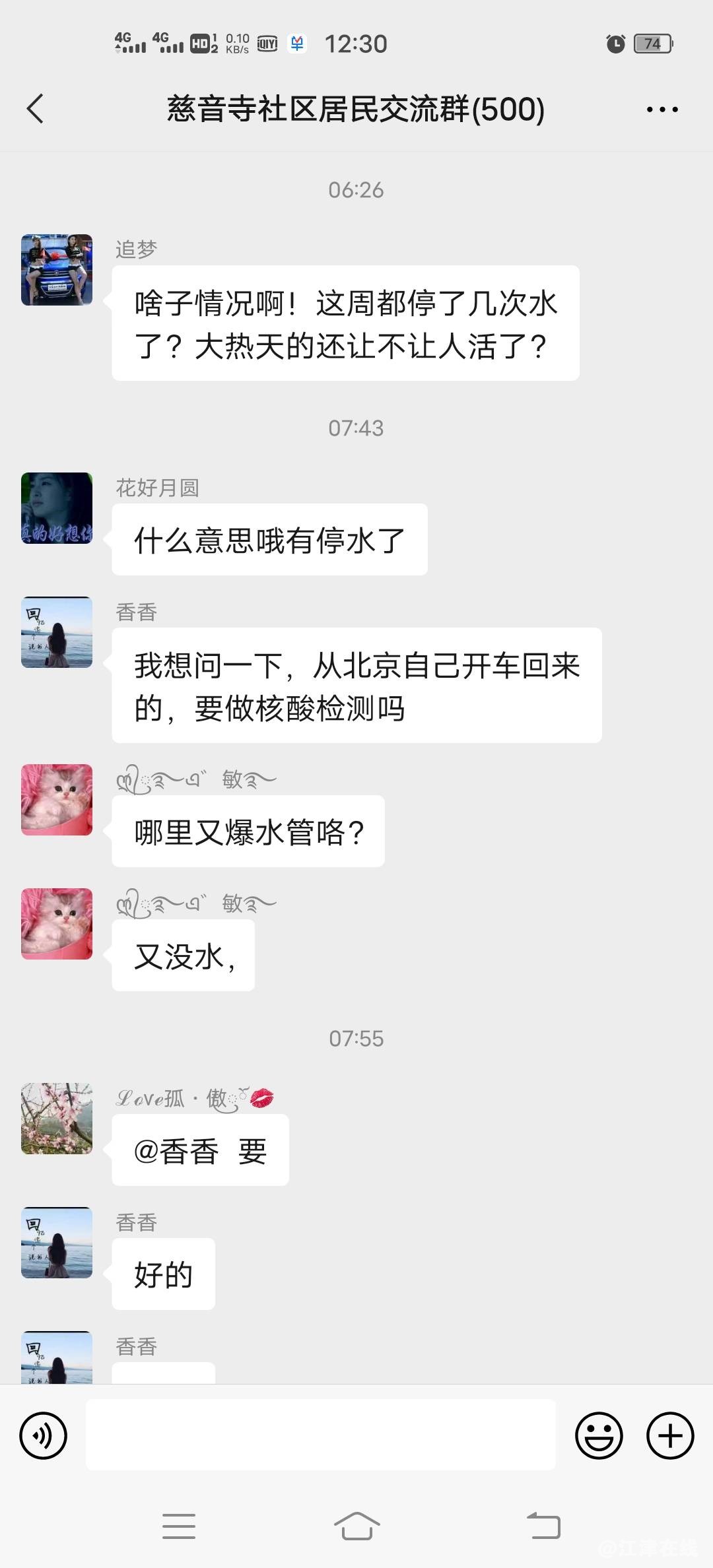The height and width of the screenshot is (1568, 713).
Task: Switch to voice message input
Action: 44,1435
